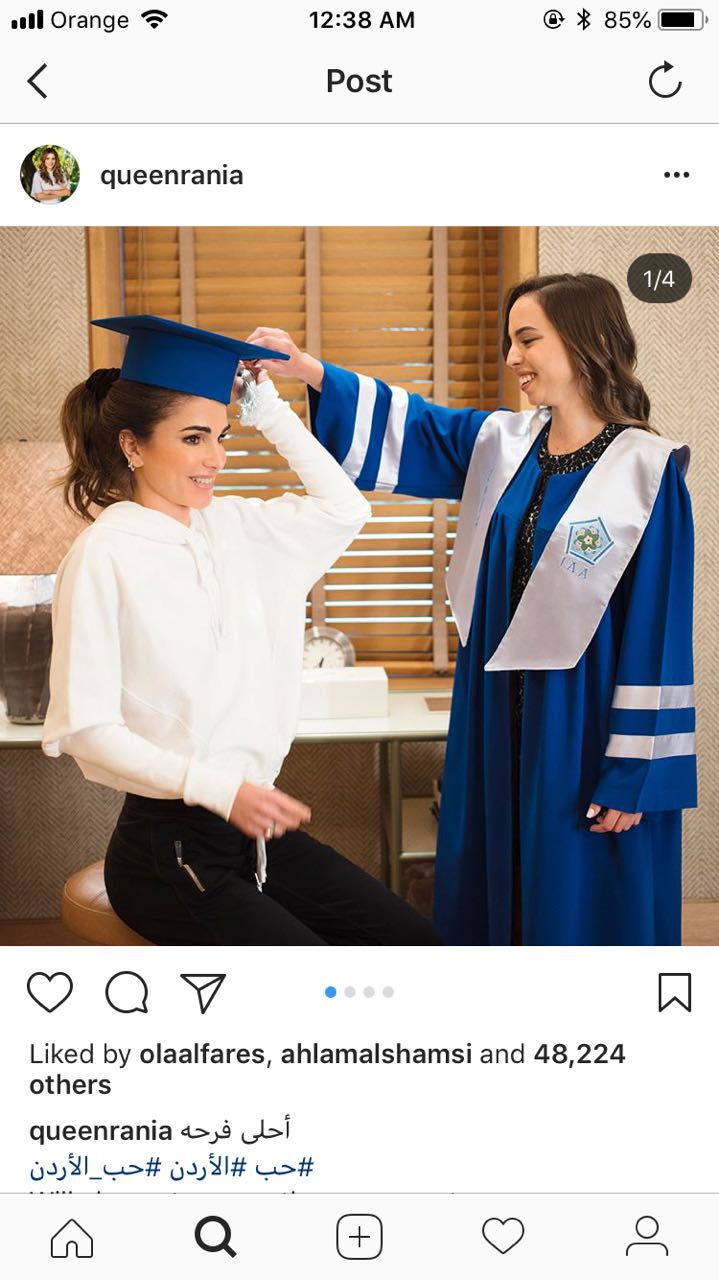
Task: Create a new post
Action: (359, 1237)
